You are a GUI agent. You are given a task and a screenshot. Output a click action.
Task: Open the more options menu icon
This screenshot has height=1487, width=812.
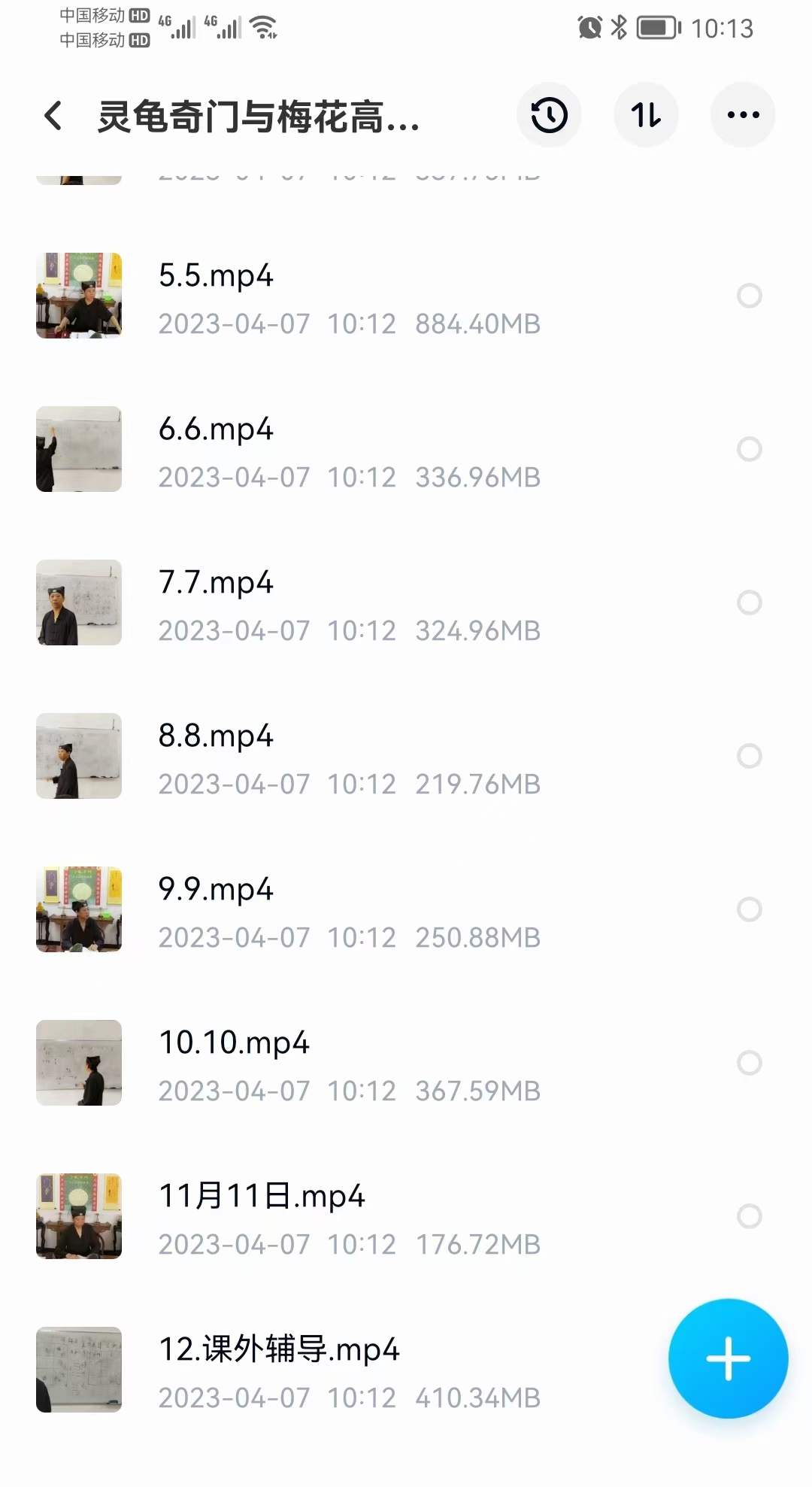click(x=743, y=114)
